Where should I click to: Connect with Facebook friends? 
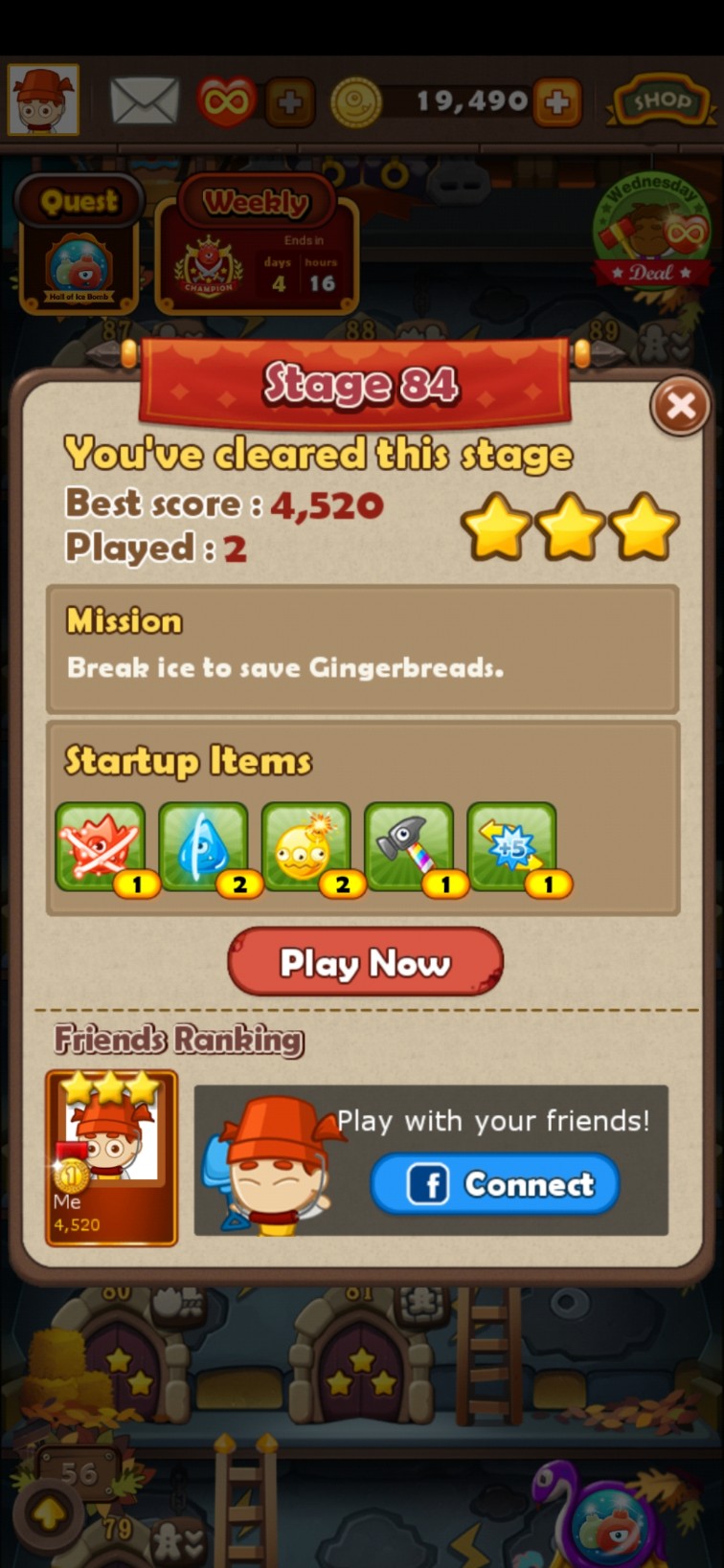[494, 1184]
